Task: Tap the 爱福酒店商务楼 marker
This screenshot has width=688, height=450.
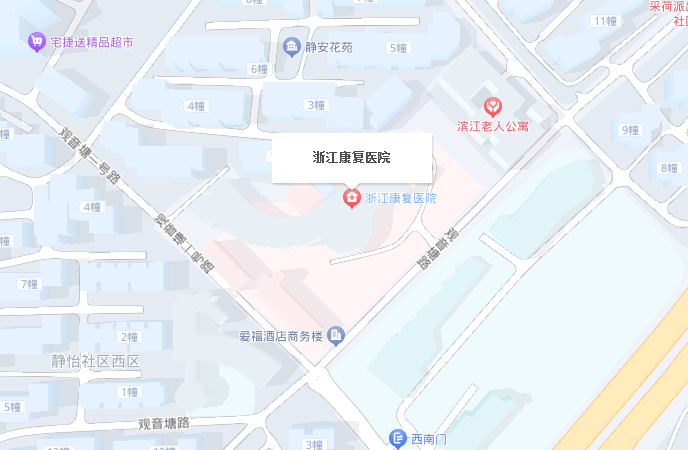Action: [x=336, y=333]
